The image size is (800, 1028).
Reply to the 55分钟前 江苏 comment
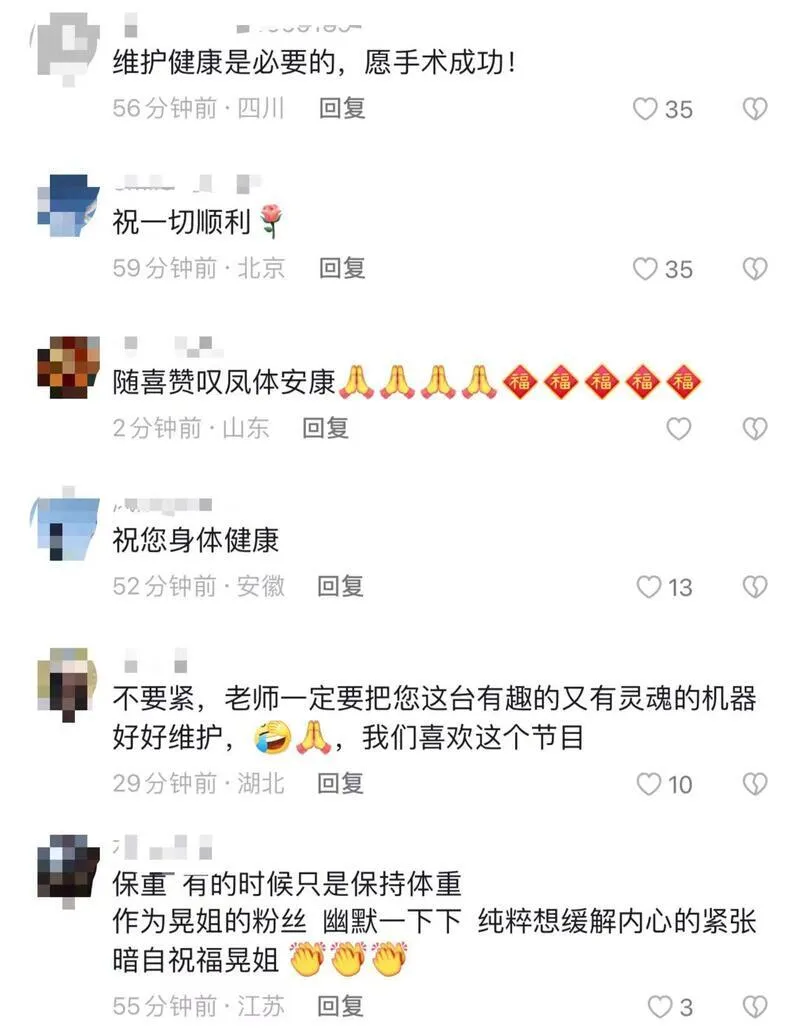341,1005
